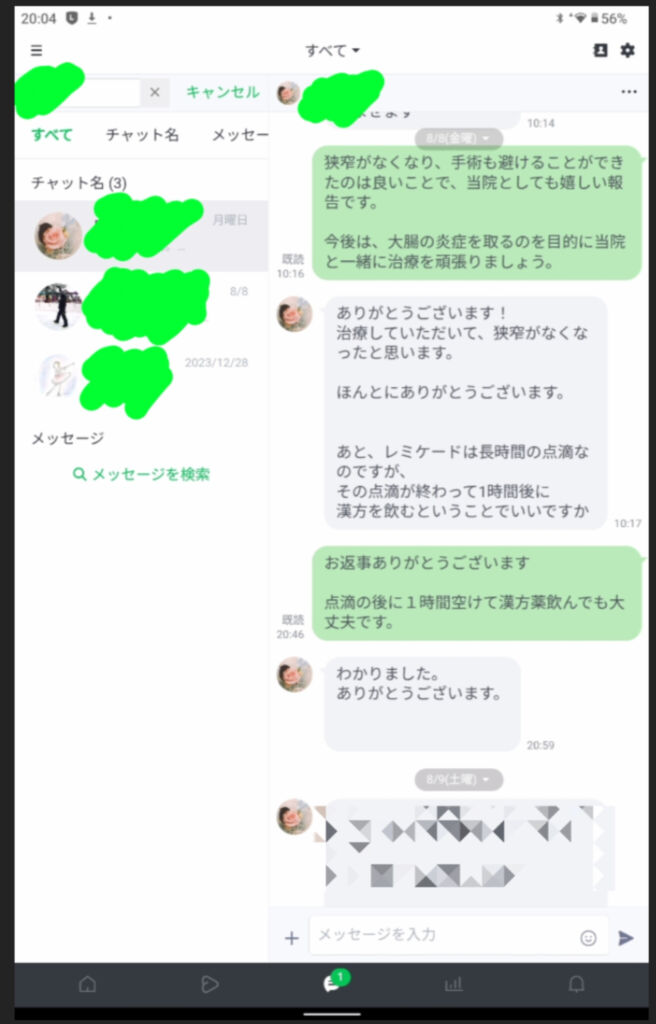Viewport: 656px width, 1024px height.
Task: Expand the 8/9(土曜) date chip
Action: [459, 779]
